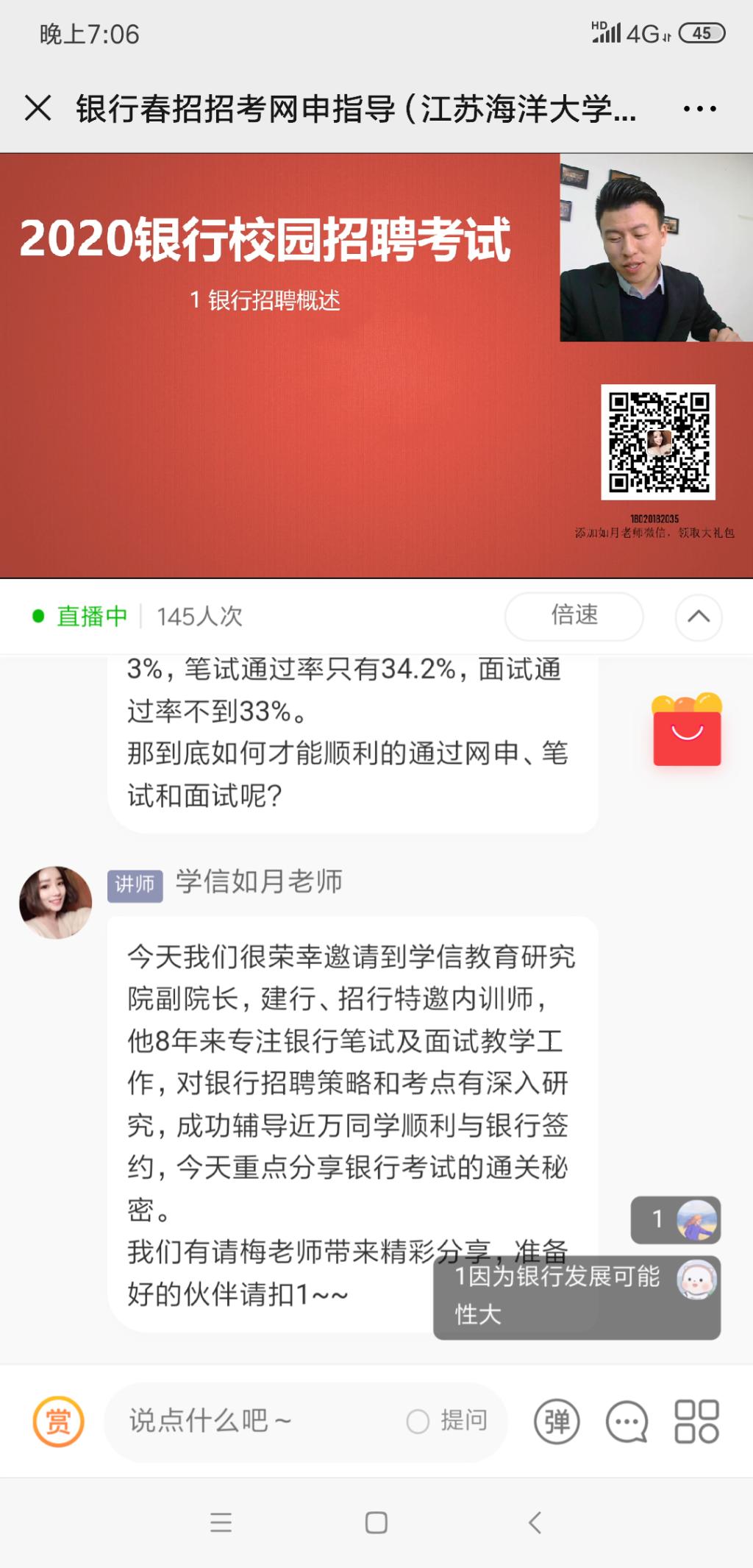Image resolution: width=753 pixels, height=1568 pixels.
Task: Open the chat bubble comments icon
Action: pos(627,1421)
